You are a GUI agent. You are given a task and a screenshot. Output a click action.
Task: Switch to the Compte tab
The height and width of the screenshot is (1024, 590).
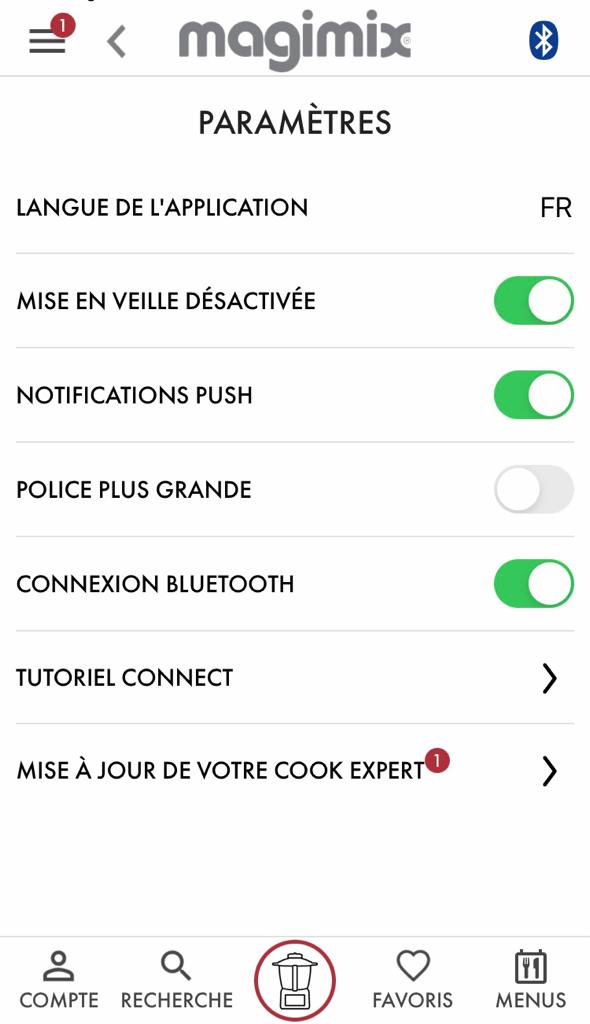(59, 980)
